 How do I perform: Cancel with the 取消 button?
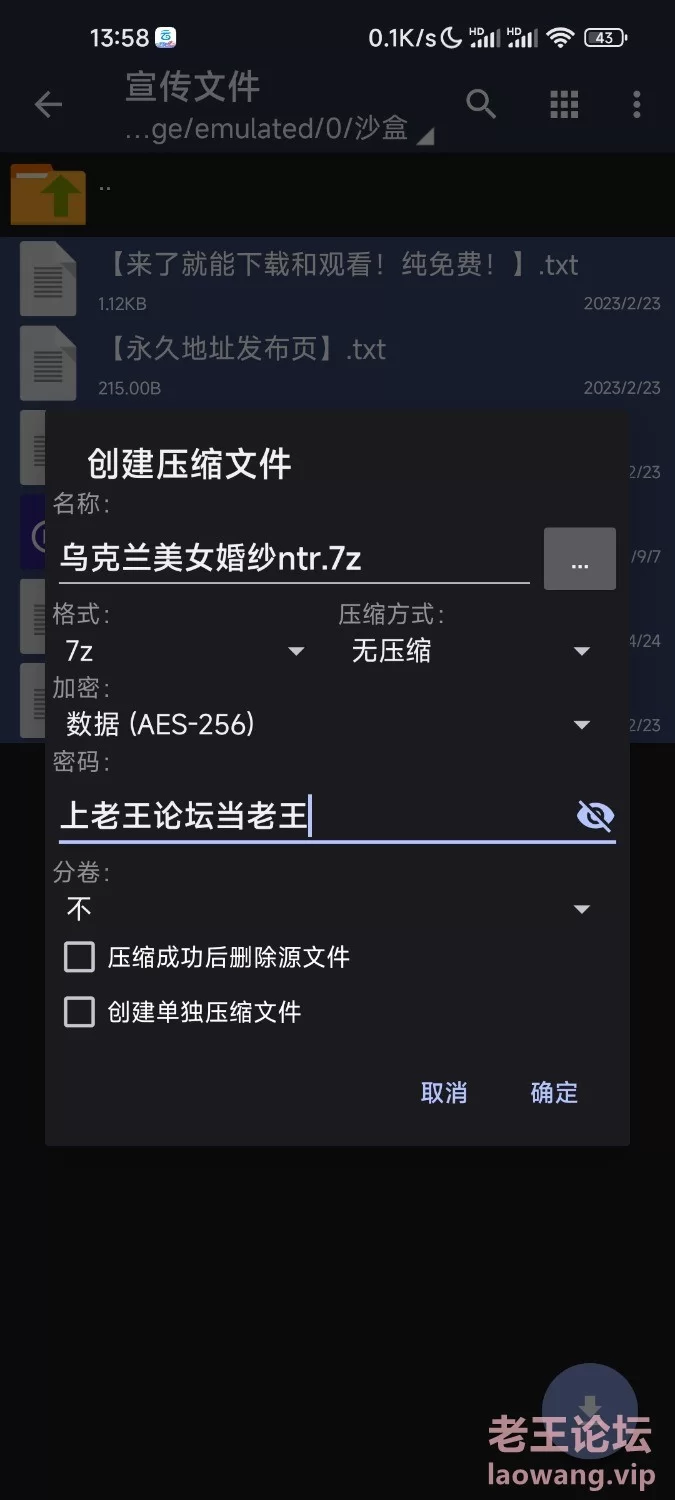(x=444, y=1092)
